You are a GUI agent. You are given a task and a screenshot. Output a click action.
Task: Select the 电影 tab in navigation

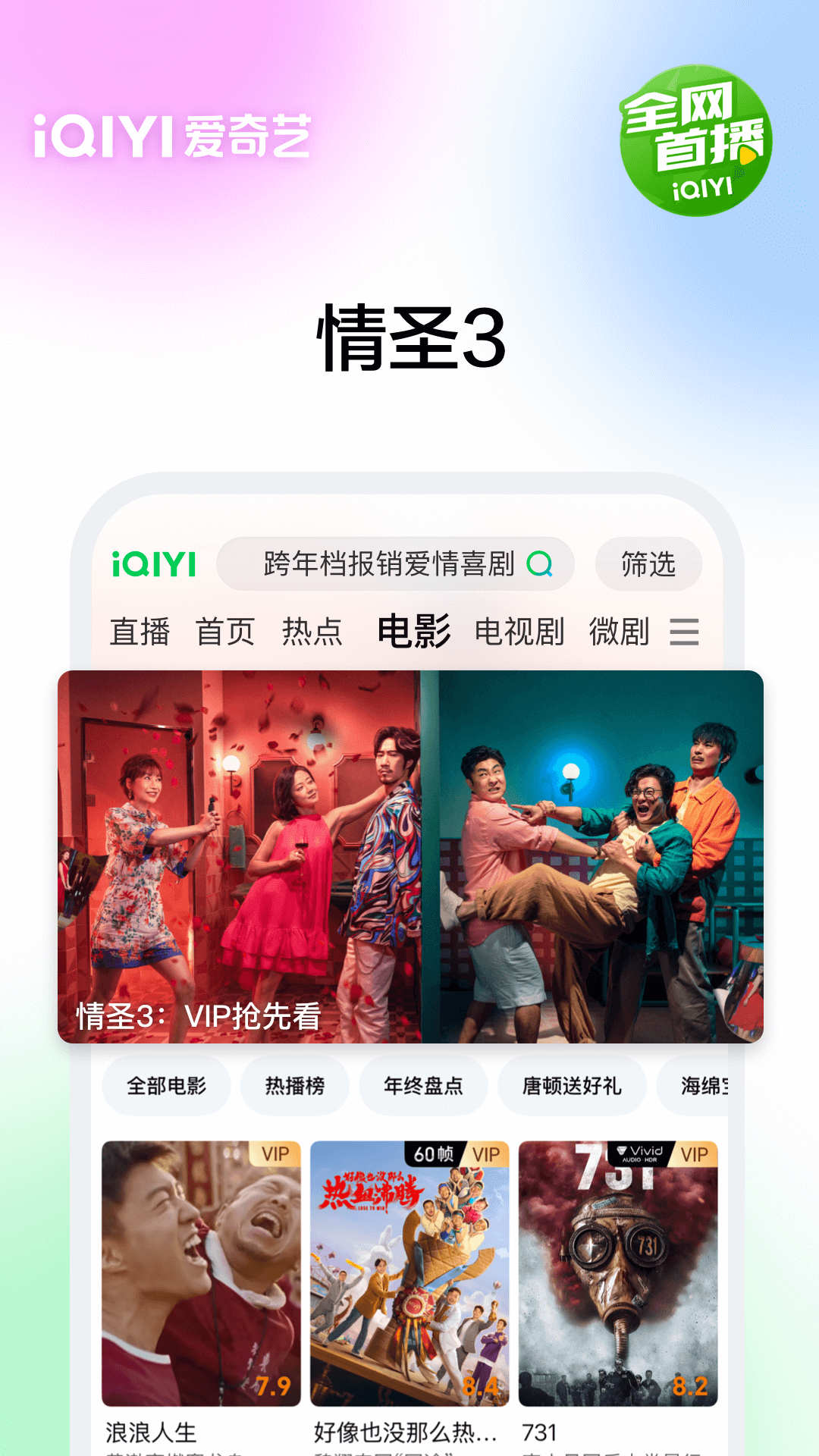[414, 631]
